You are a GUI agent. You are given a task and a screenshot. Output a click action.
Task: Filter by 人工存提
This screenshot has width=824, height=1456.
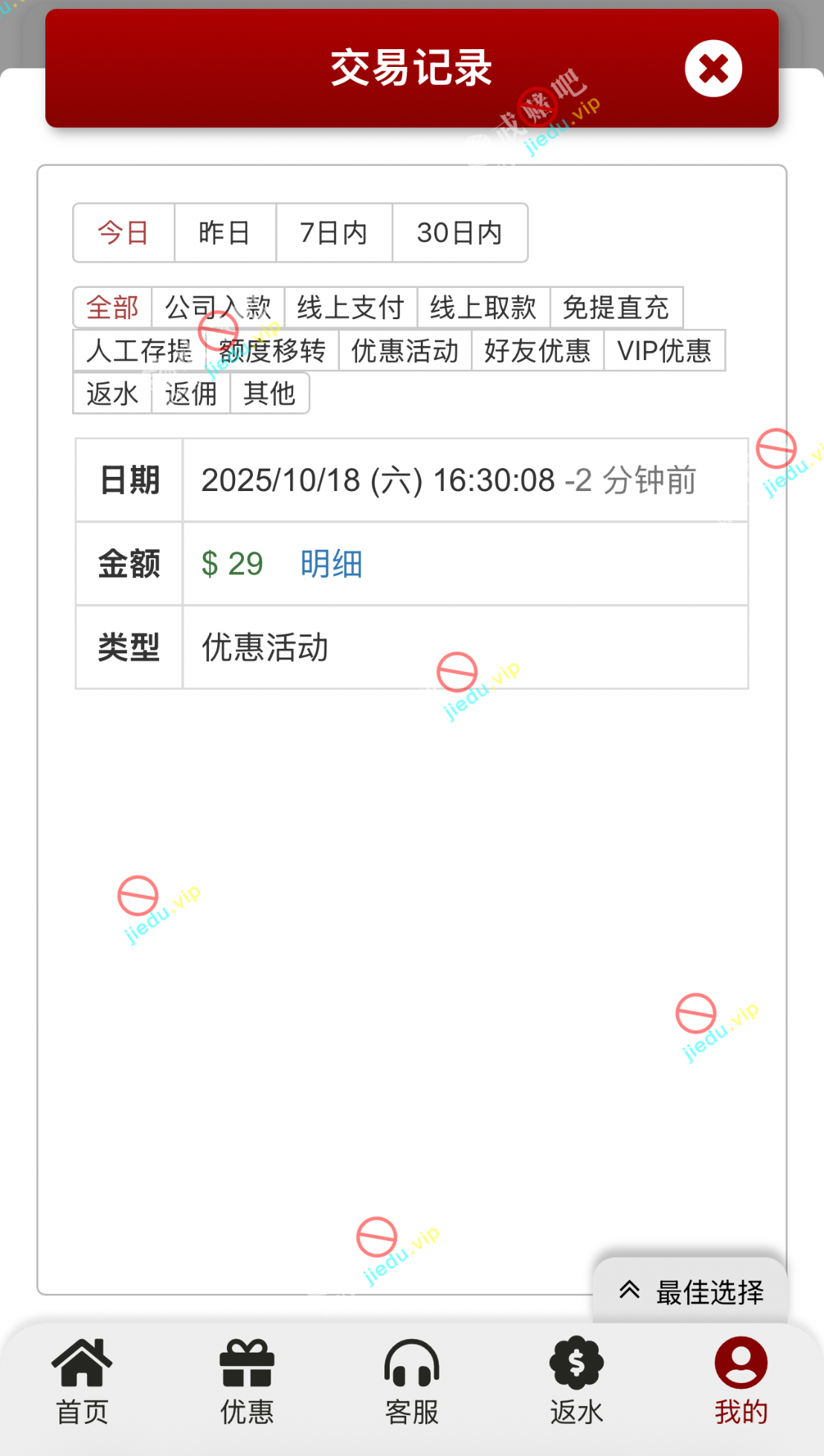(139, 350)
